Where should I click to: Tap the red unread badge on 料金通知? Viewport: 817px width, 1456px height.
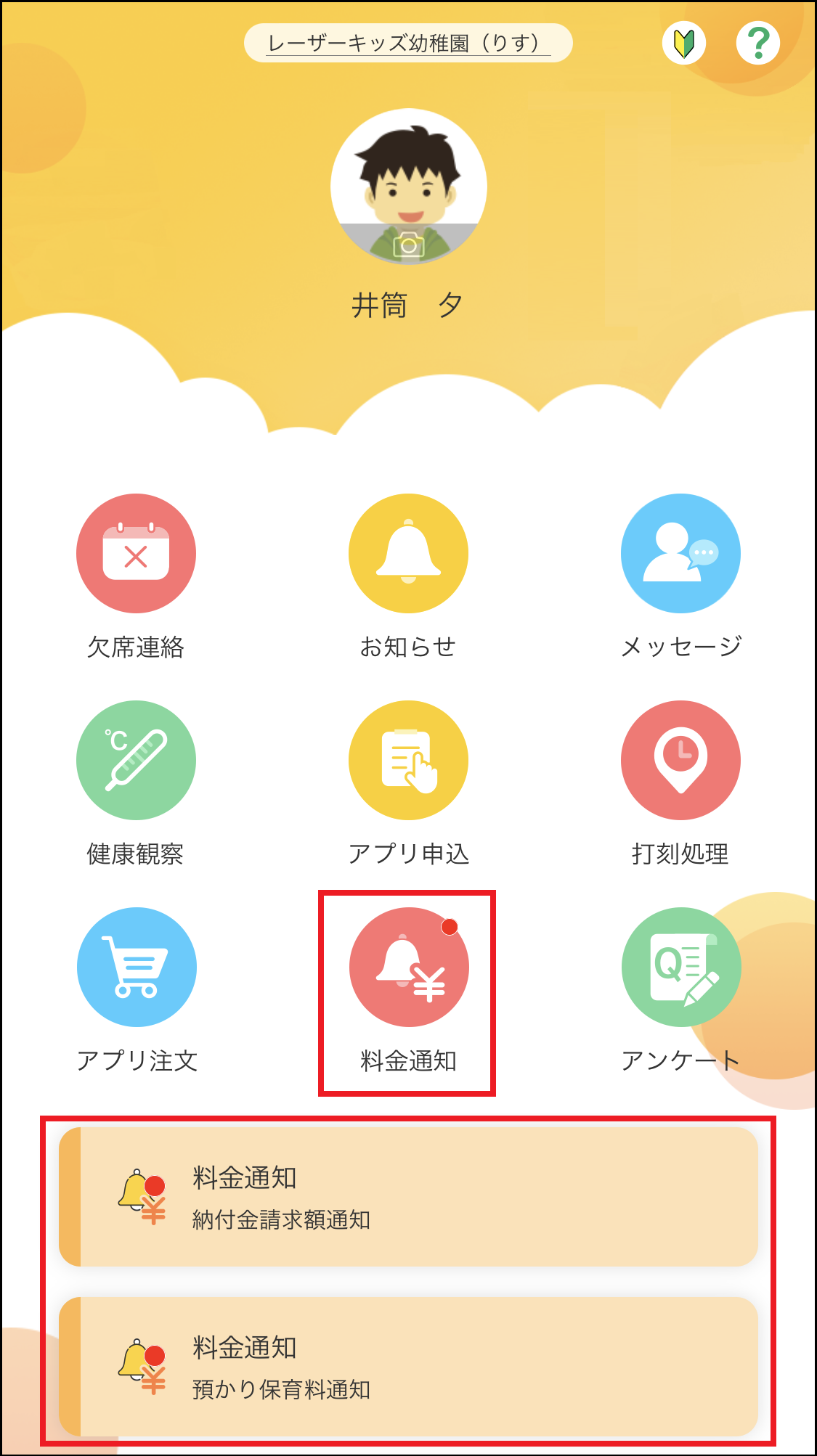point(450,926)
